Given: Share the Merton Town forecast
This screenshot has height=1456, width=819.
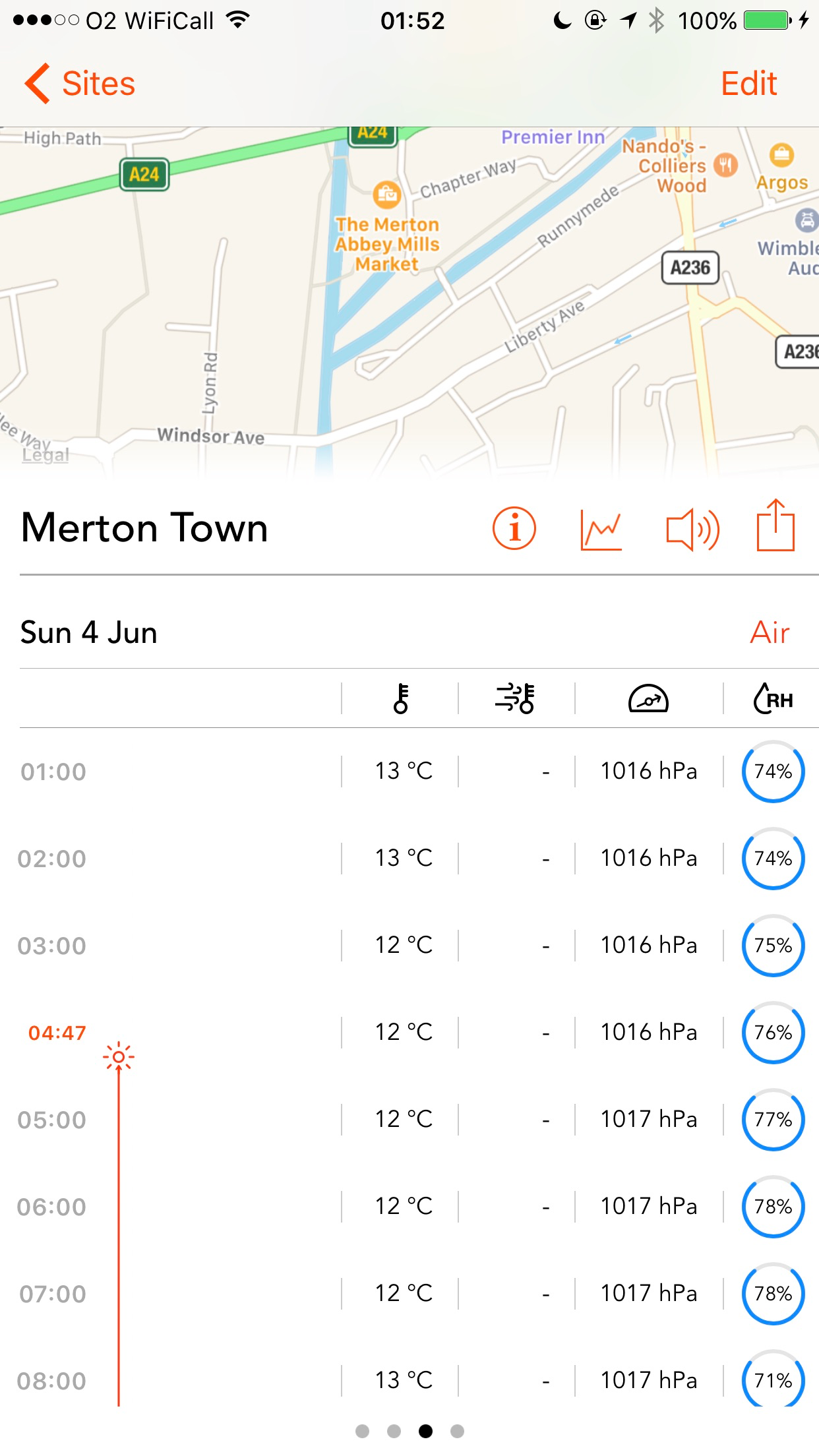Looking at the screenshot, I should (x=775, y=526).
